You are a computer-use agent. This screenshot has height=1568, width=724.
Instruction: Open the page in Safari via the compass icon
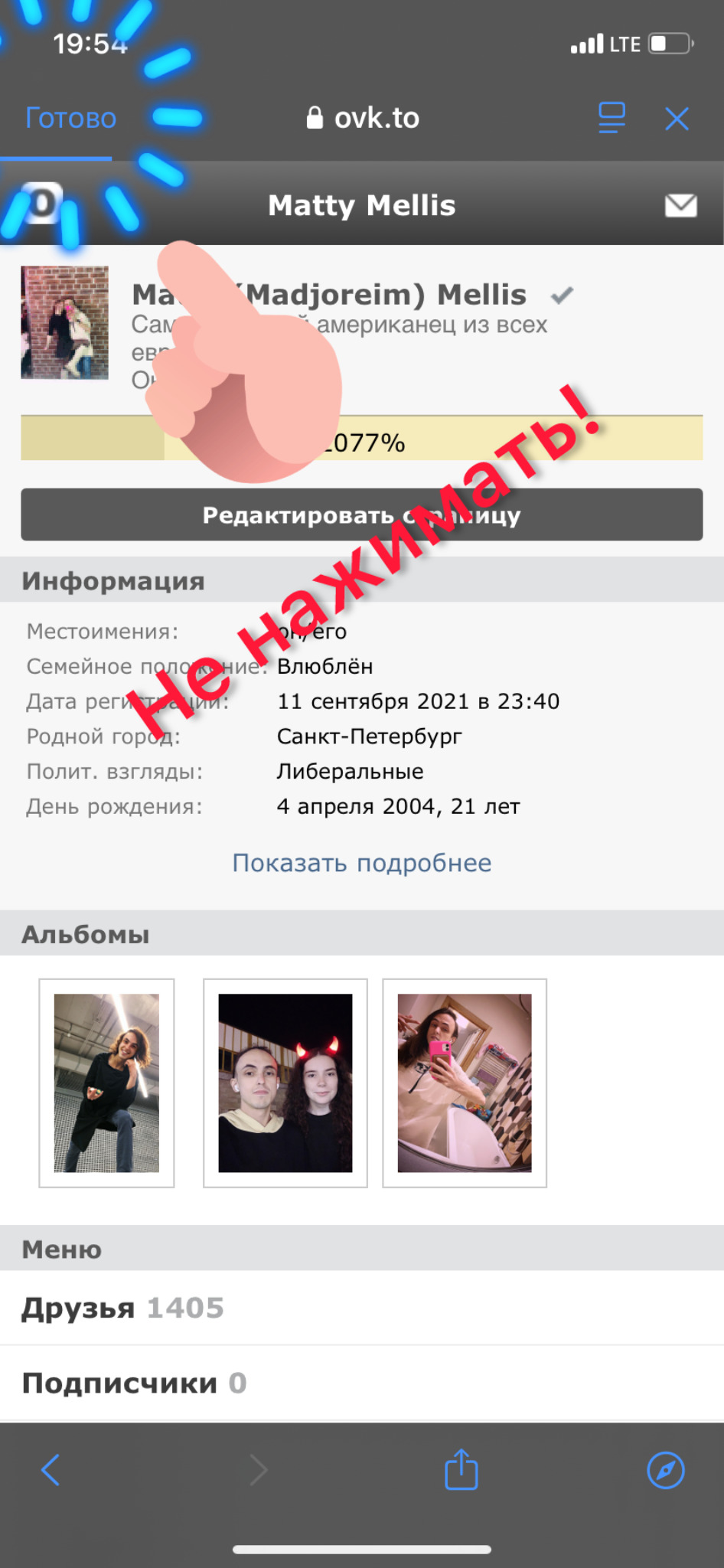[x=665, y=1469]
